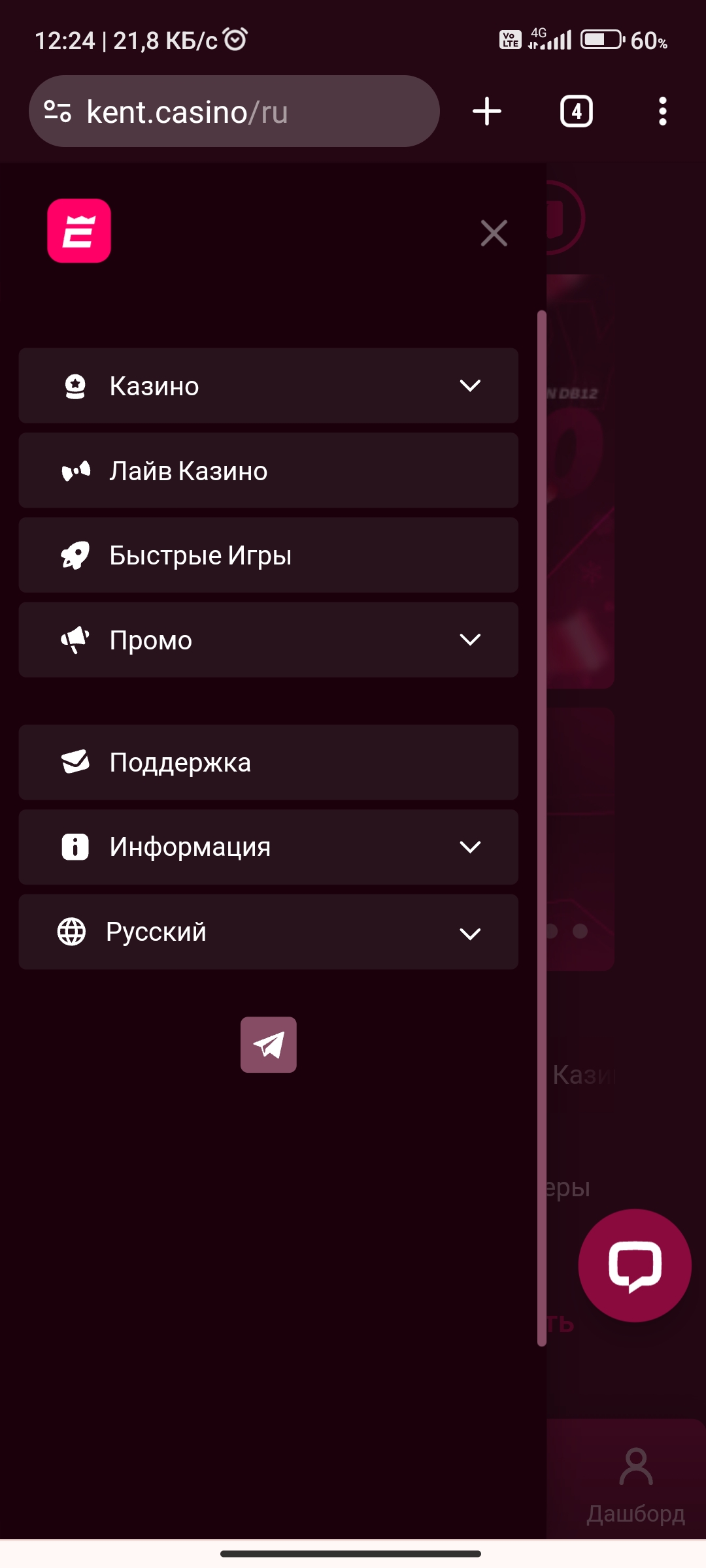706x1568 pixels.
Task: Tap the pink casino logo
Action: 79,231
